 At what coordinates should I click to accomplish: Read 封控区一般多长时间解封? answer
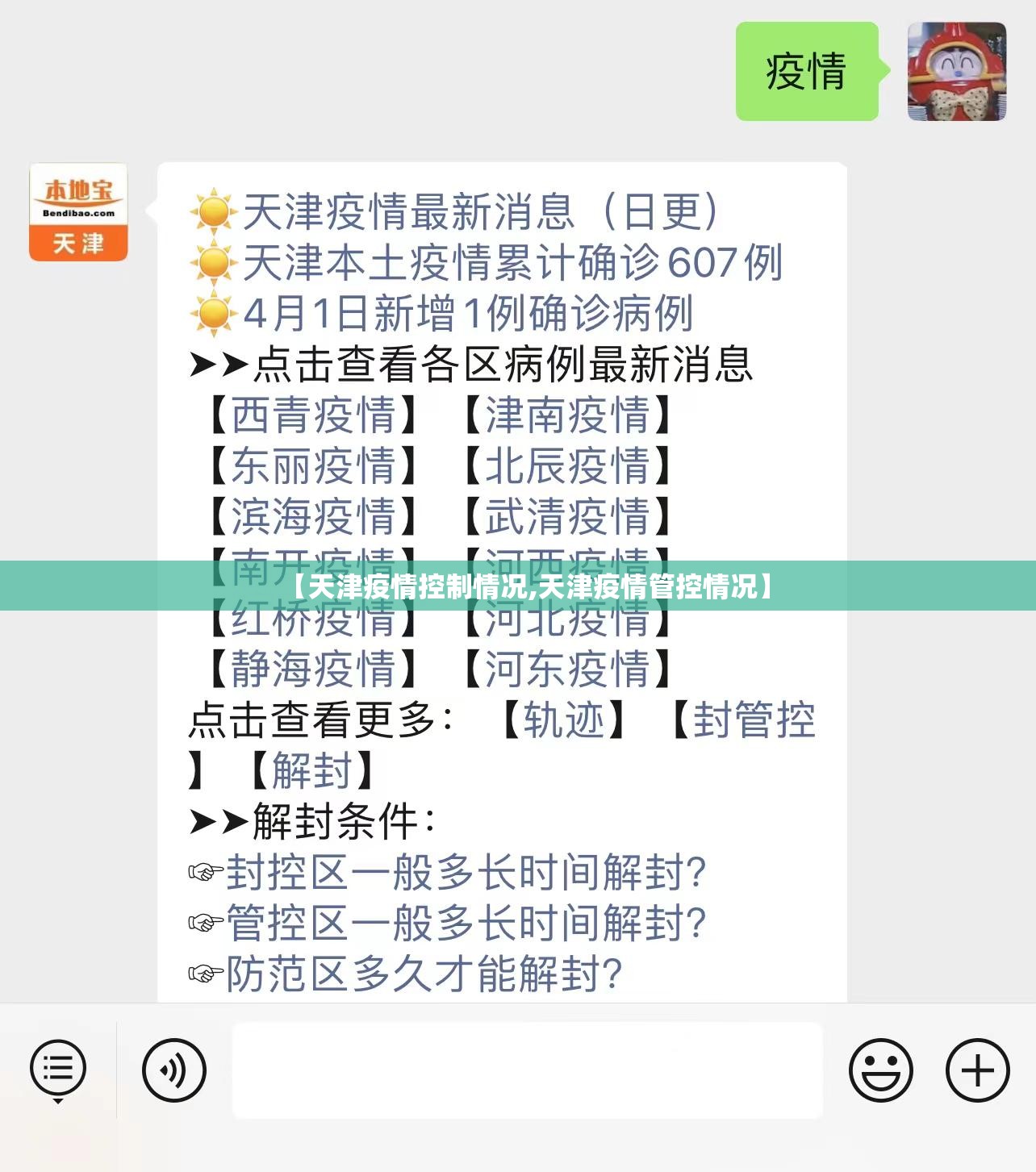pos(466,873)
